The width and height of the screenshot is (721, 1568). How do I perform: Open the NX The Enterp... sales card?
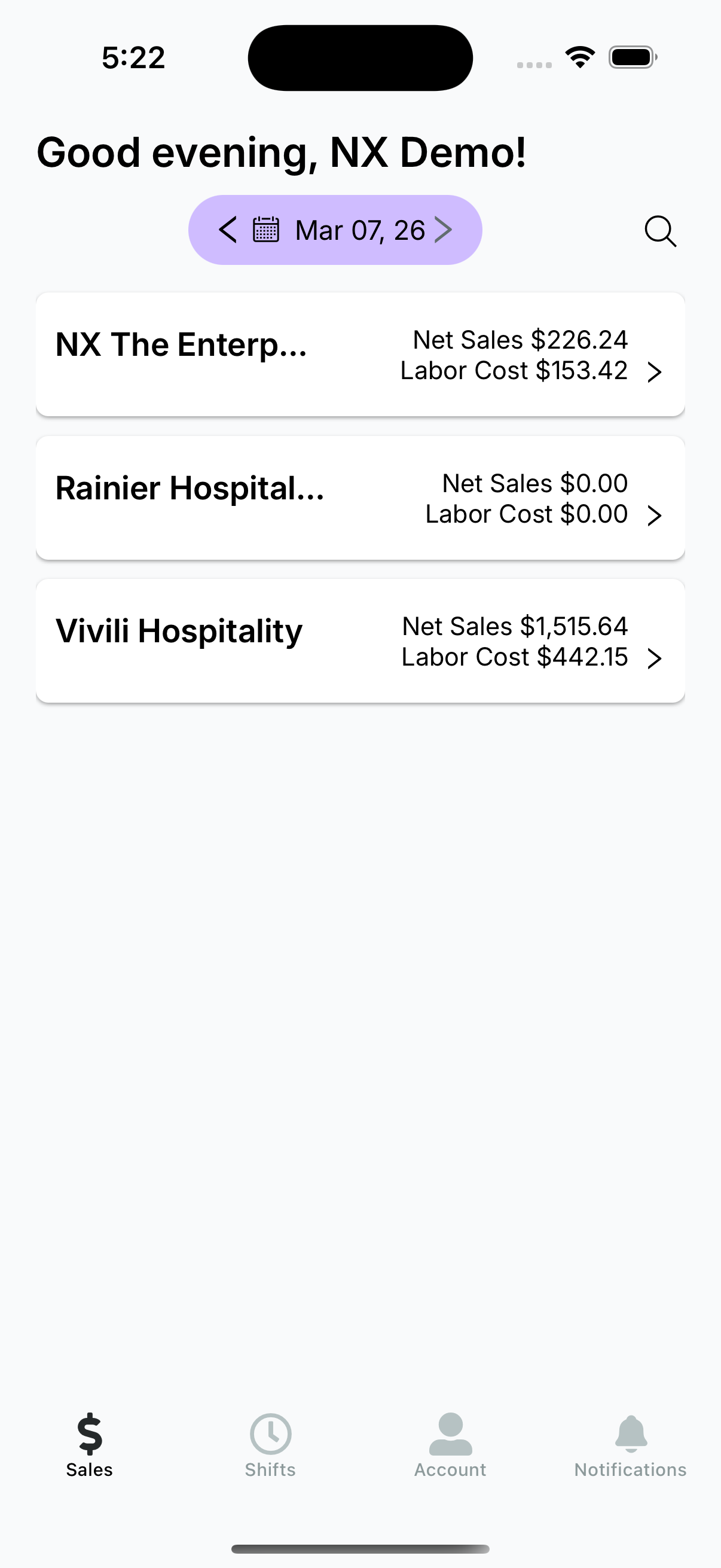(x=360, y=355)
